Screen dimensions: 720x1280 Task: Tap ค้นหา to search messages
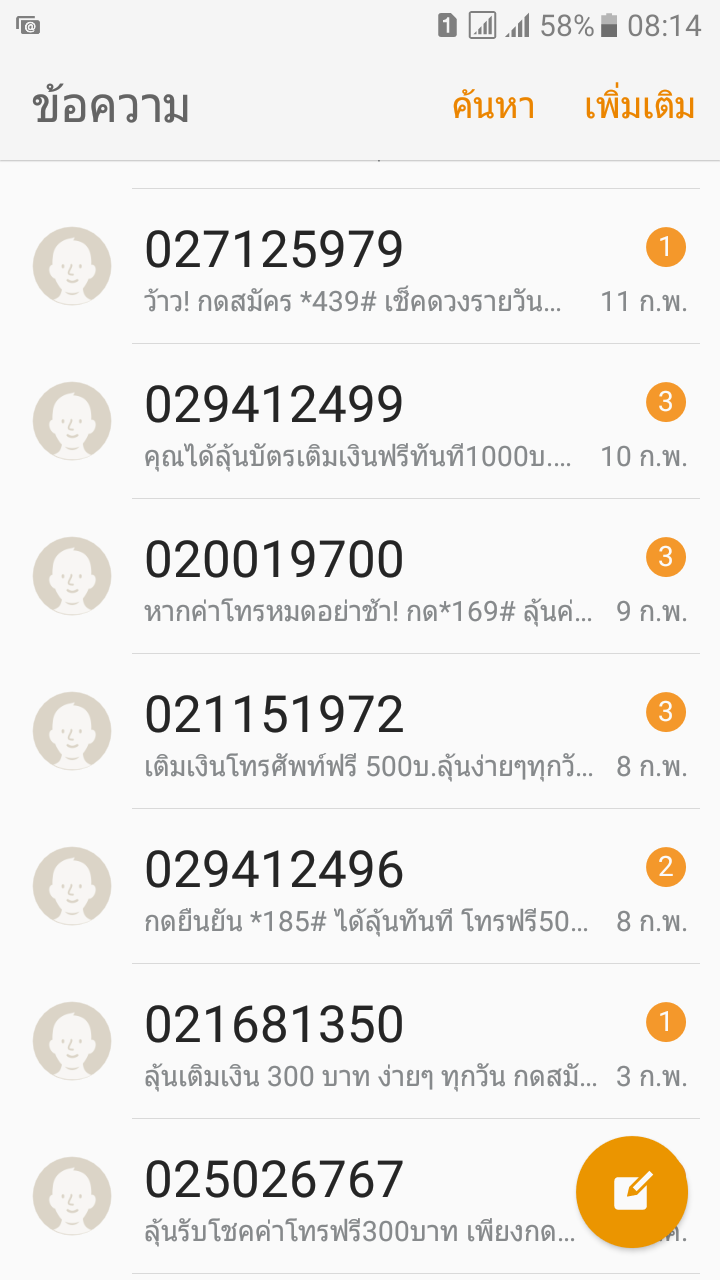[493, 106]
